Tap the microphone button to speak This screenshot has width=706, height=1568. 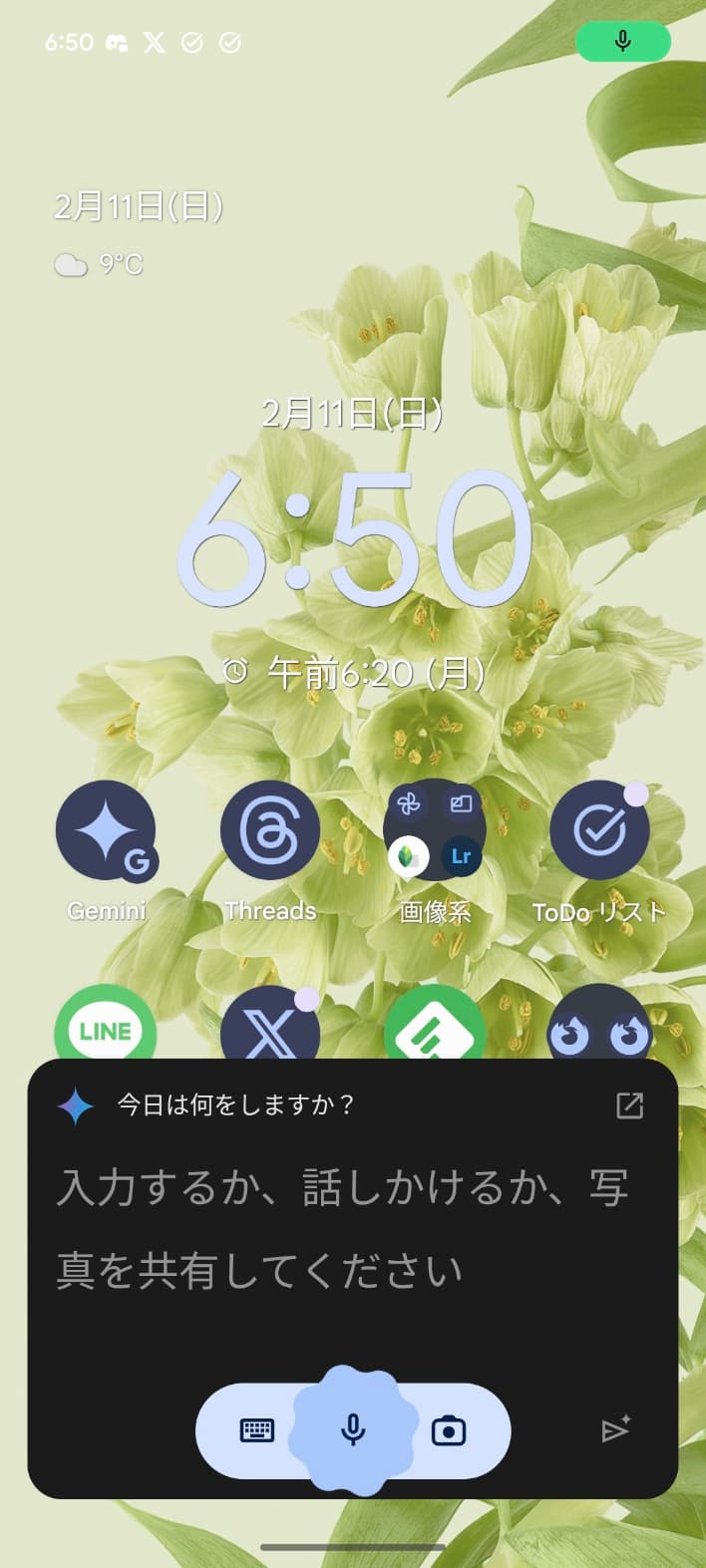pyautogui.click(x=353, y=1430)
